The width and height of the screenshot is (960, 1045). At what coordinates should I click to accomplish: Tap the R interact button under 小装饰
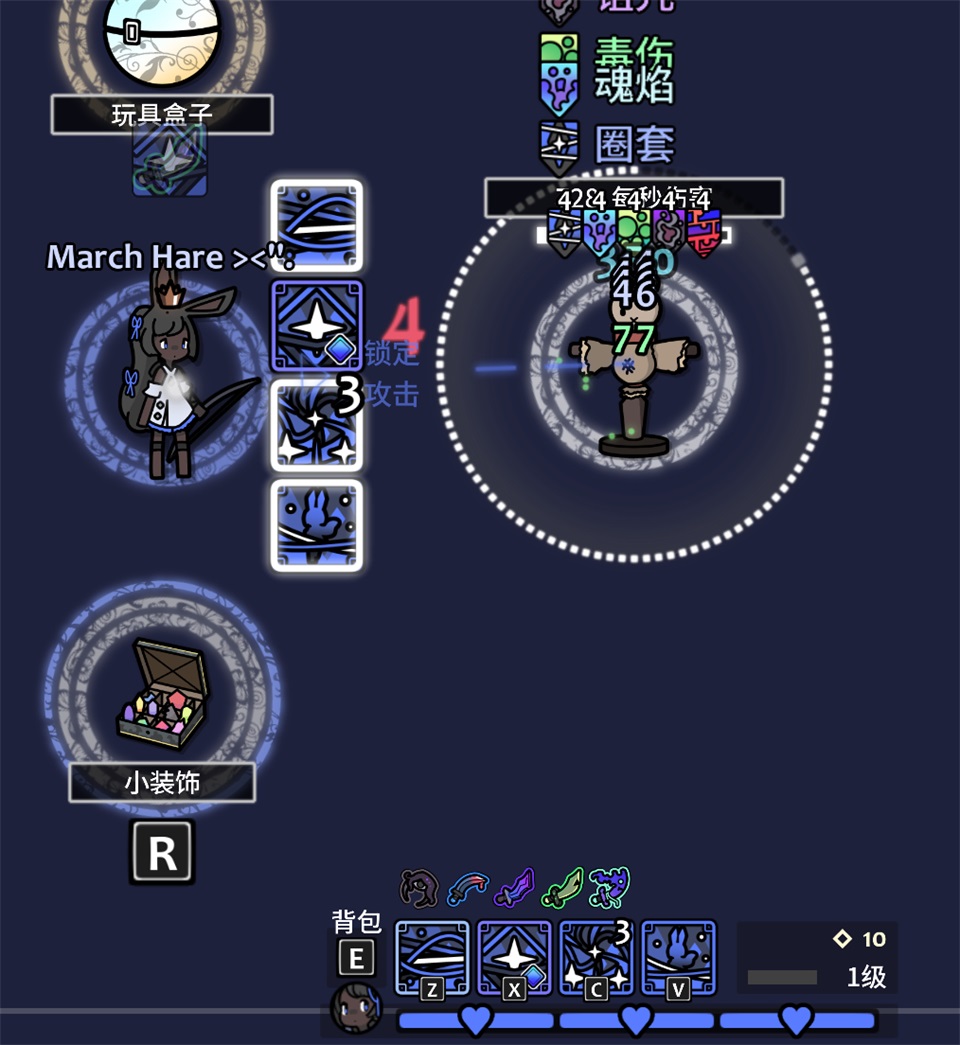click(162, 853)
